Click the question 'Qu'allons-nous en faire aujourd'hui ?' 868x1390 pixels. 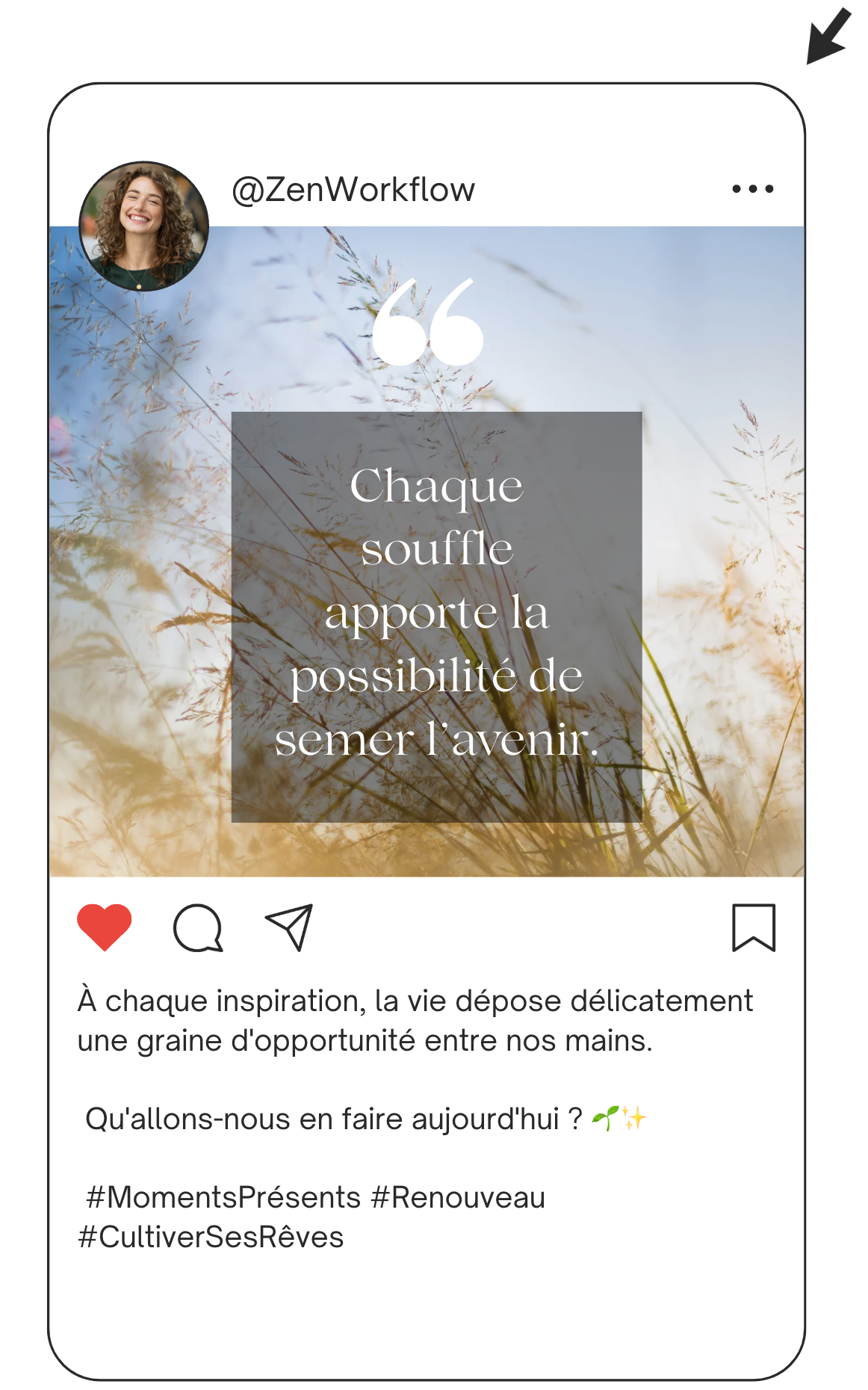(336, 1116)
